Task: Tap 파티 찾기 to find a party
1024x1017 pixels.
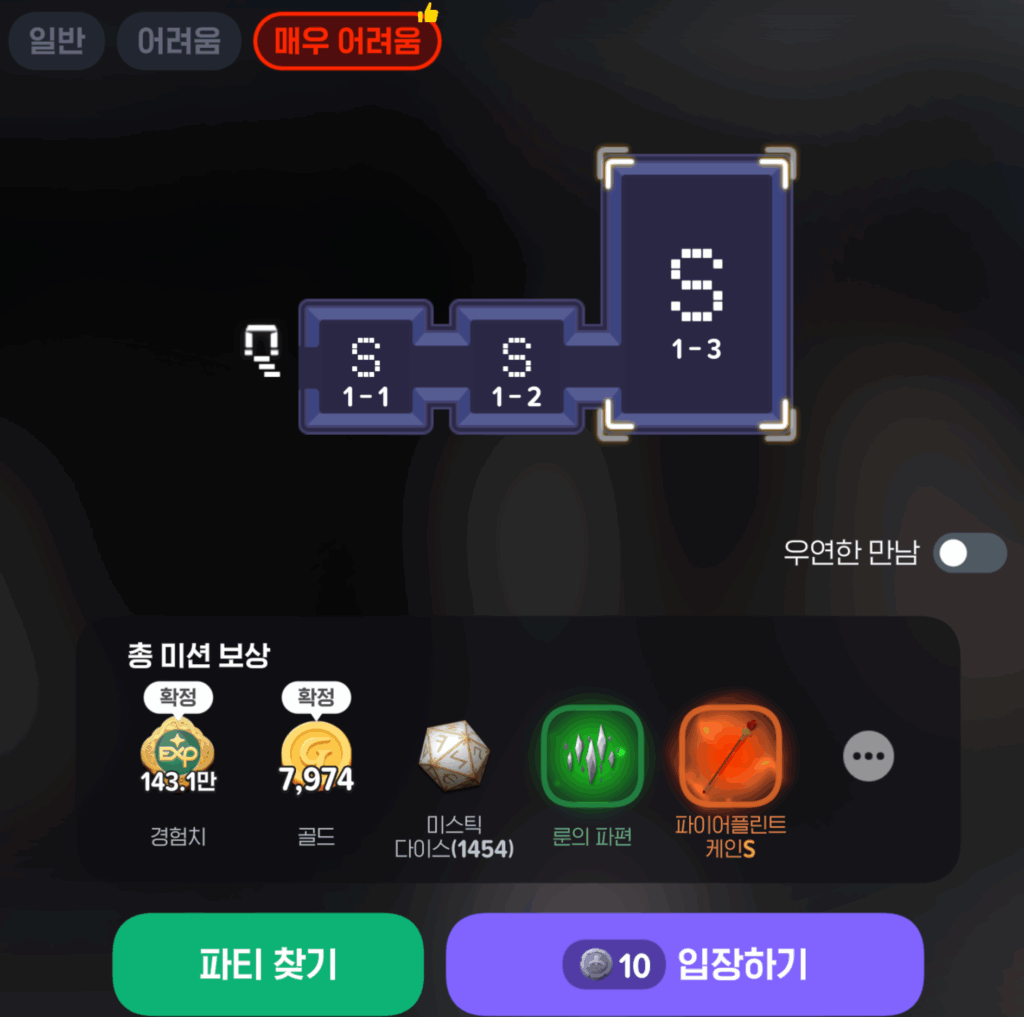Action: (x=268, y=964)
